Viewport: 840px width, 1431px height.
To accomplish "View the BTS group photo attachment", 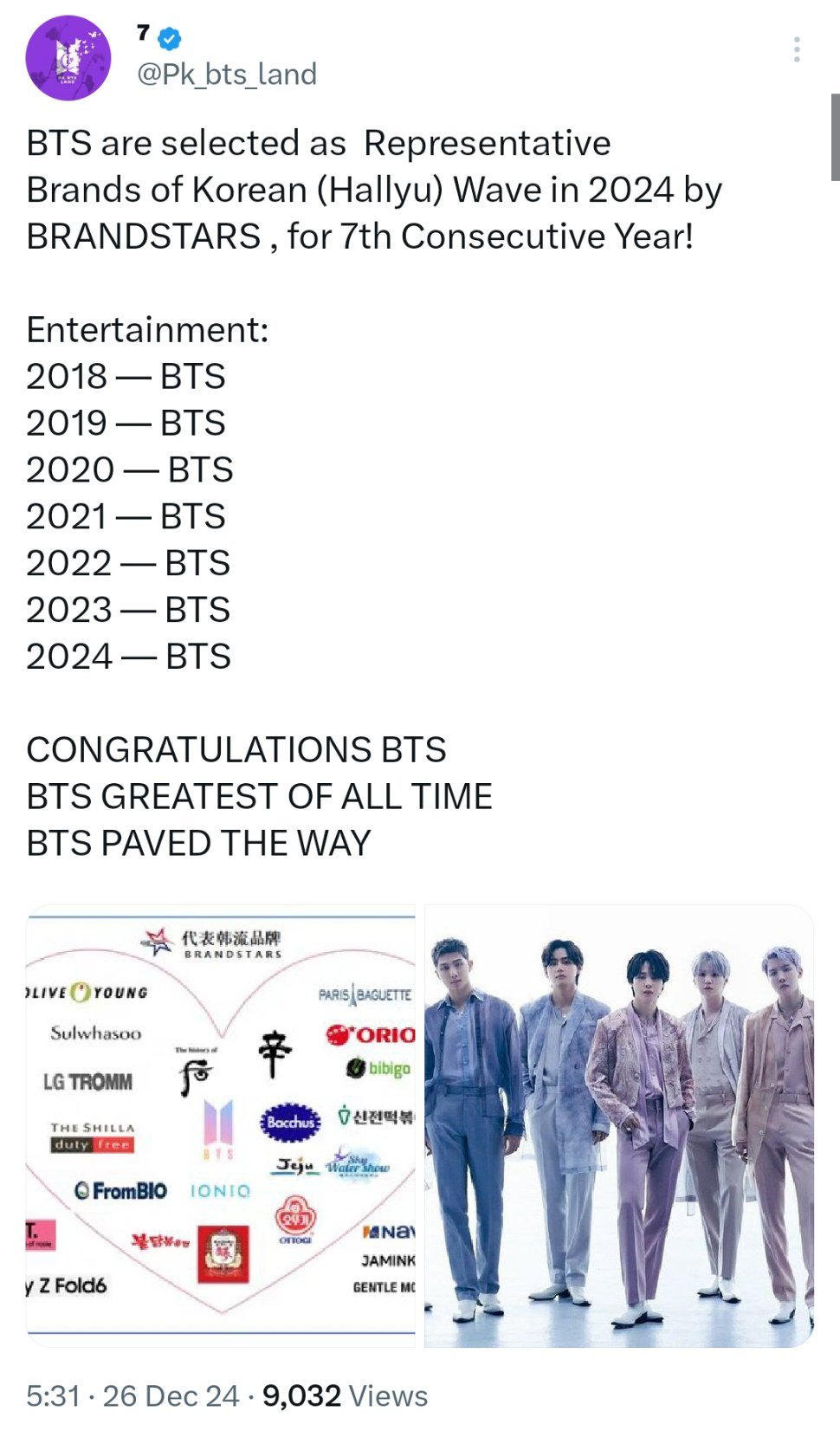I will 618,1125.
